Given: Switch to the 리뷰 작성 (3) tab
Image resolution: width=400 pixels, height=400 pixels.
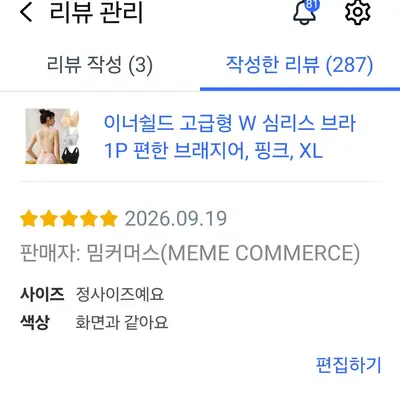Looking at the screenshot, I should [100, 65].
